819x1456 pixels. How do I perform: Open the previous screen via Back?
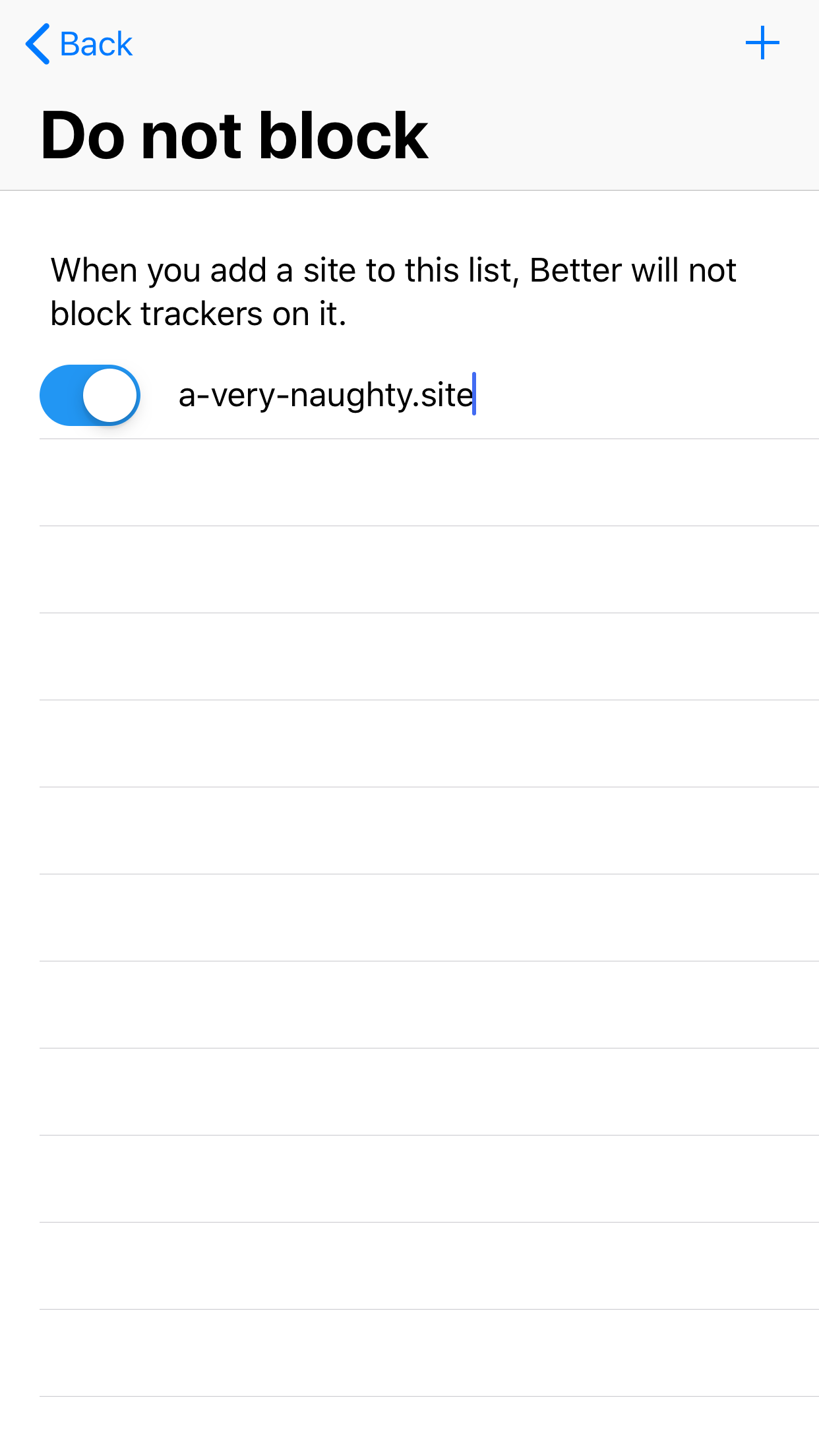(79, 44)
